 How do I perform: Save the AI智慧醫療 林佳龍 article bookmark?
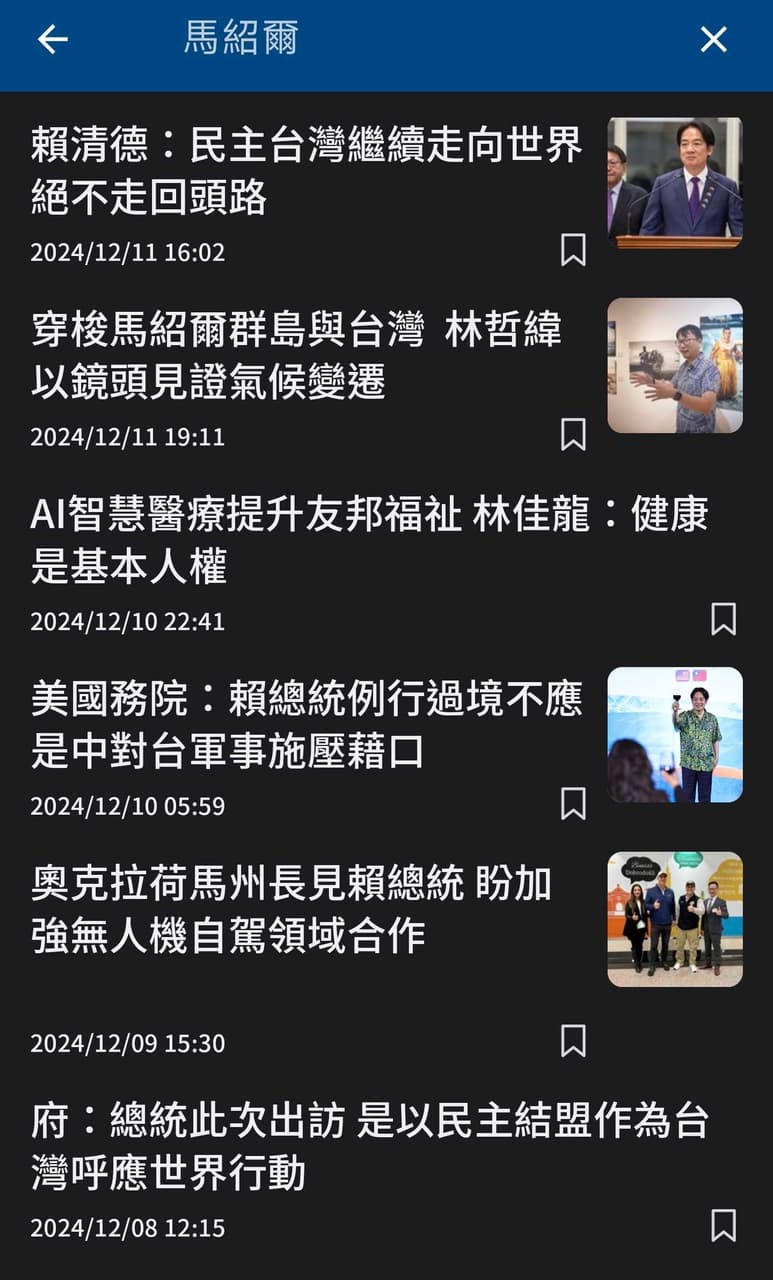(723, 619)
